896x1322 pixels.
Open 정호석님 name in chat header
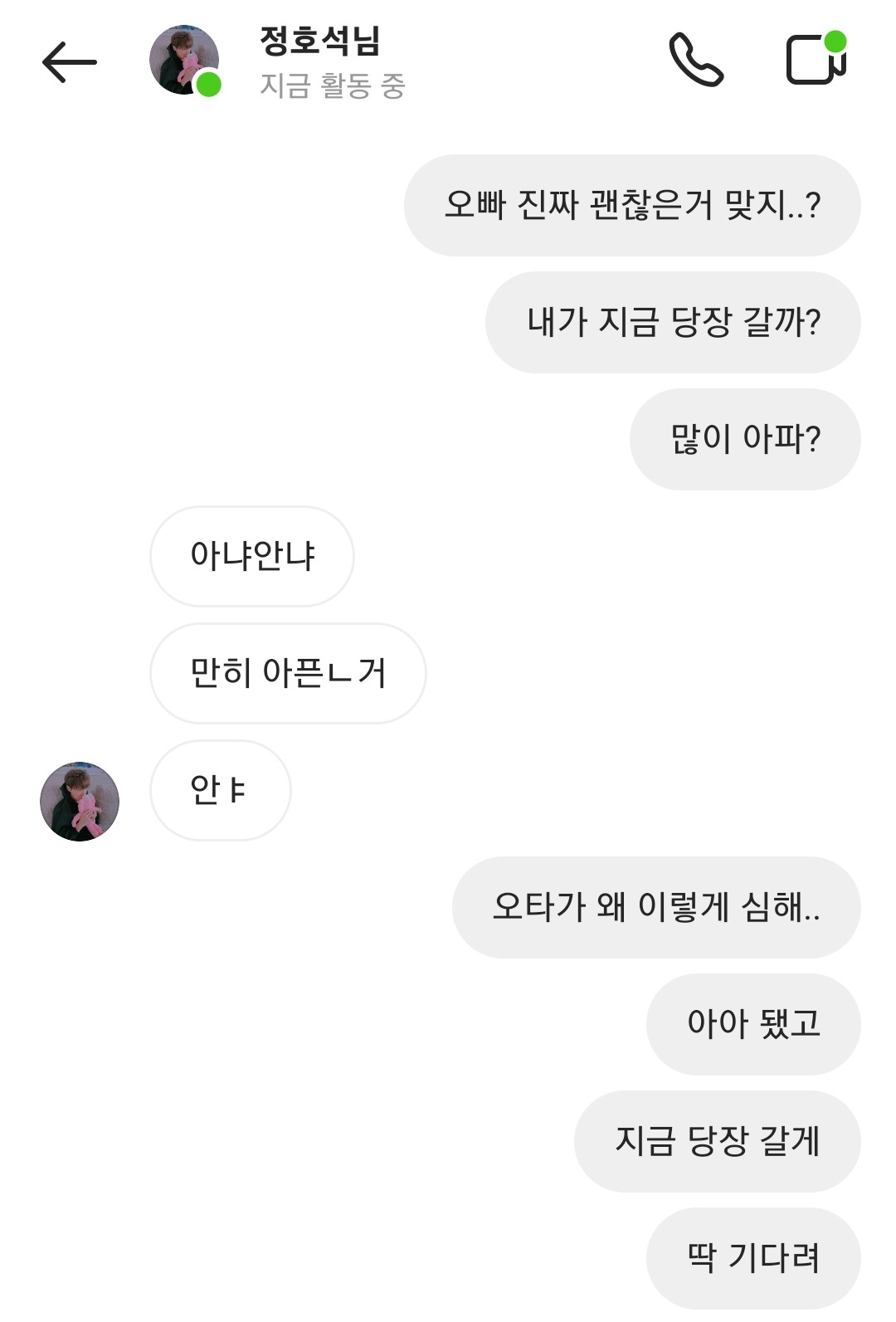point(319,41)
